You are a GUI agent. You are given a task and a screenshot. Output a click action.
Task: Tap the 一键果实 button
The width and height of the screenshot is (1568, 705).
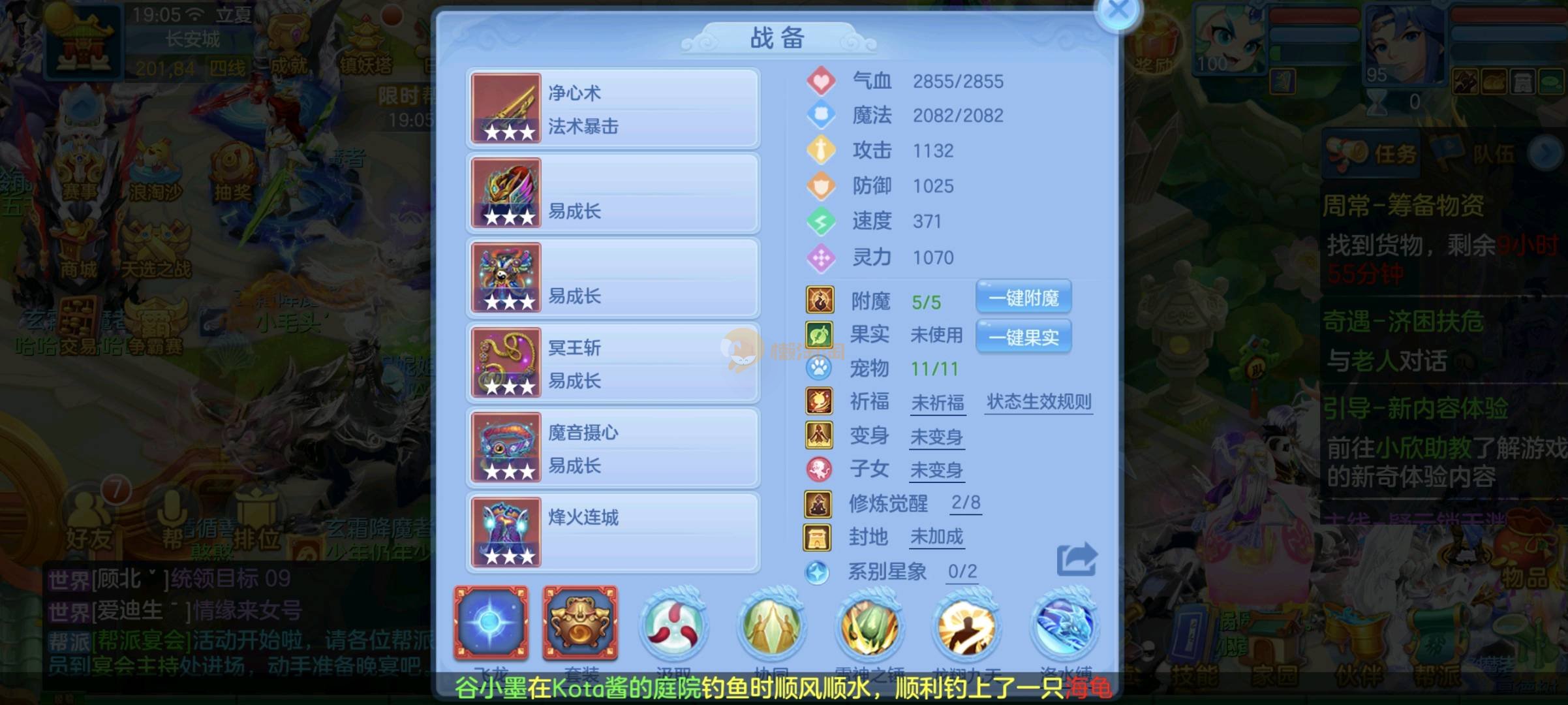[1023, 337]
